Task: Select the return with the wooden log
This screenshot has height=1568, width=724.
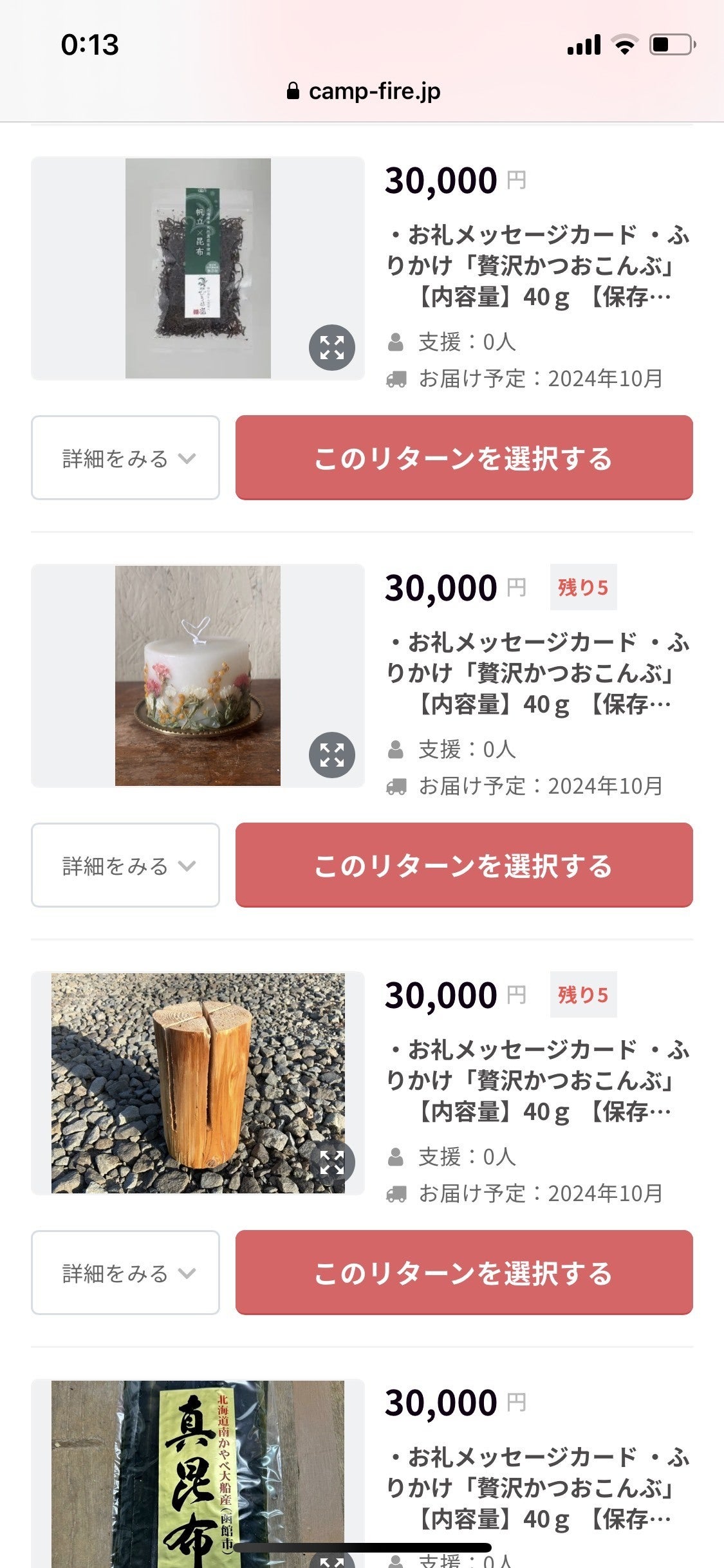Action: tap(463, 1273)
